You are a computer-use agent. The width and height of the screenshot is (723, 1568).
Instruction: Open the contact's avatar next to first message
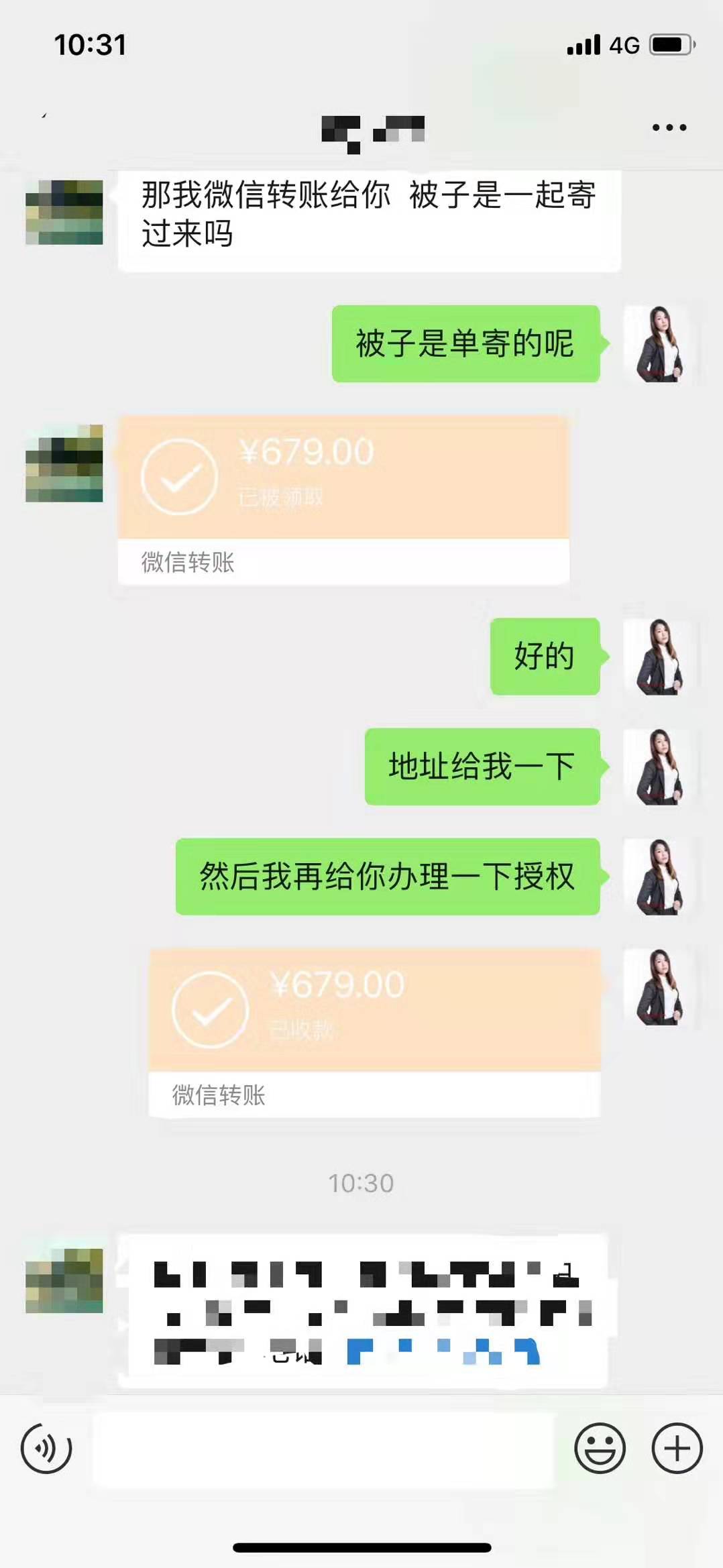65,210
